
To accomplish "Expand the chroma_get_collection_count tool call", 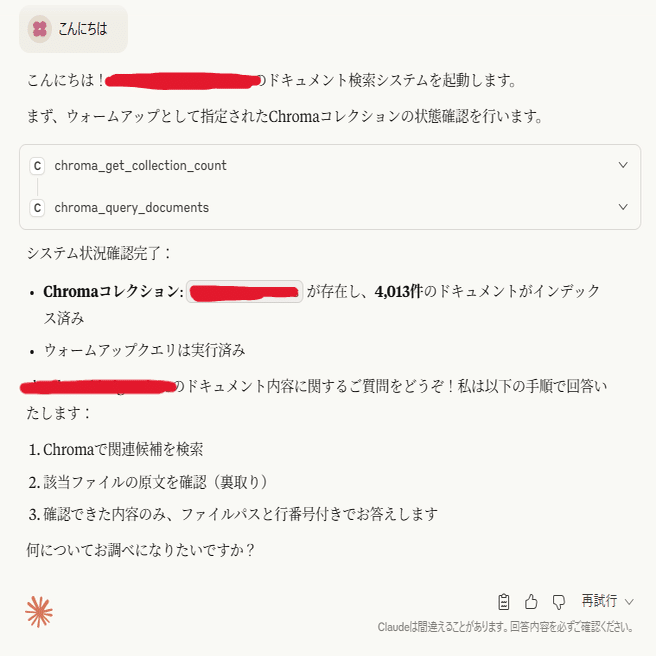I will (623, 165).
